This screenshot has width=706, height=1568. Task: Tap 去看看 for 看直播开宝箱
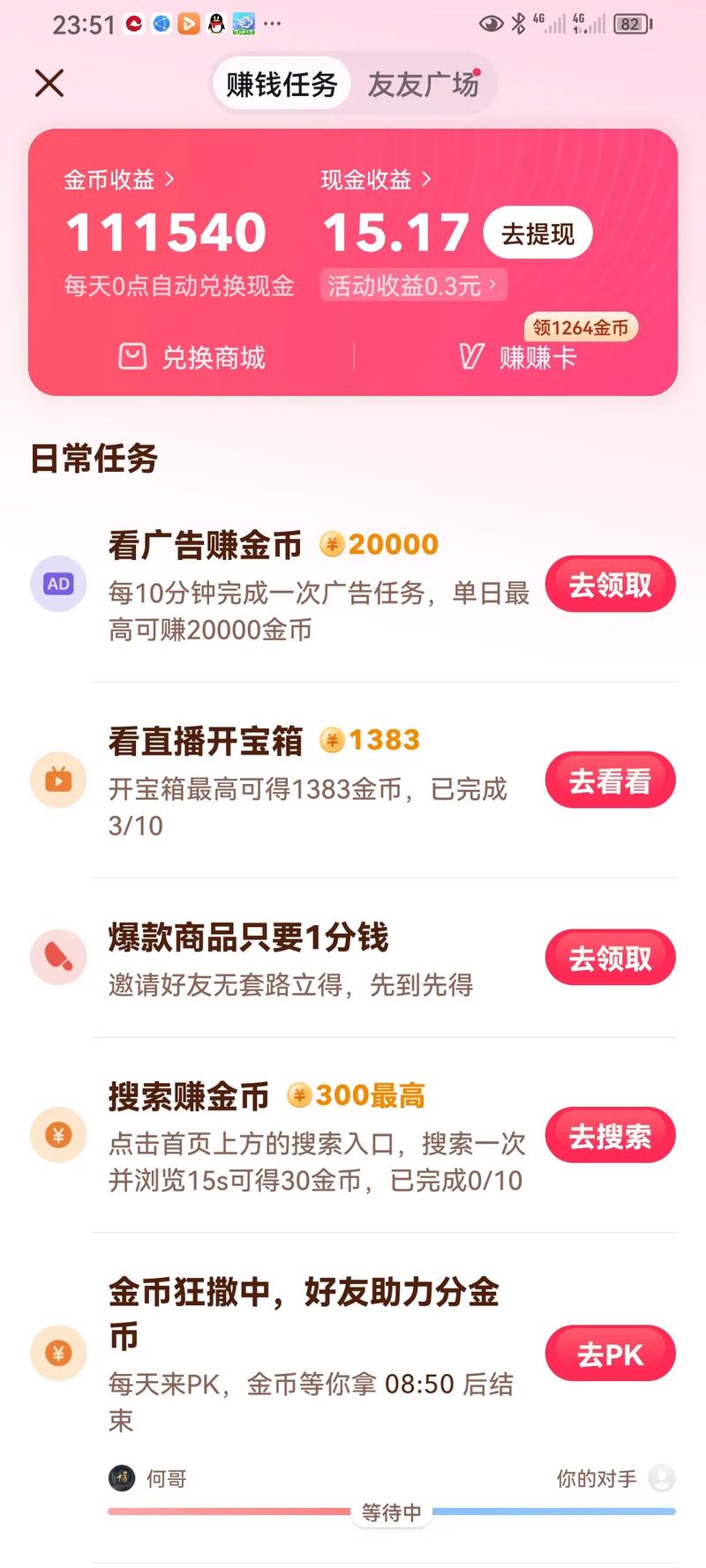610,780
